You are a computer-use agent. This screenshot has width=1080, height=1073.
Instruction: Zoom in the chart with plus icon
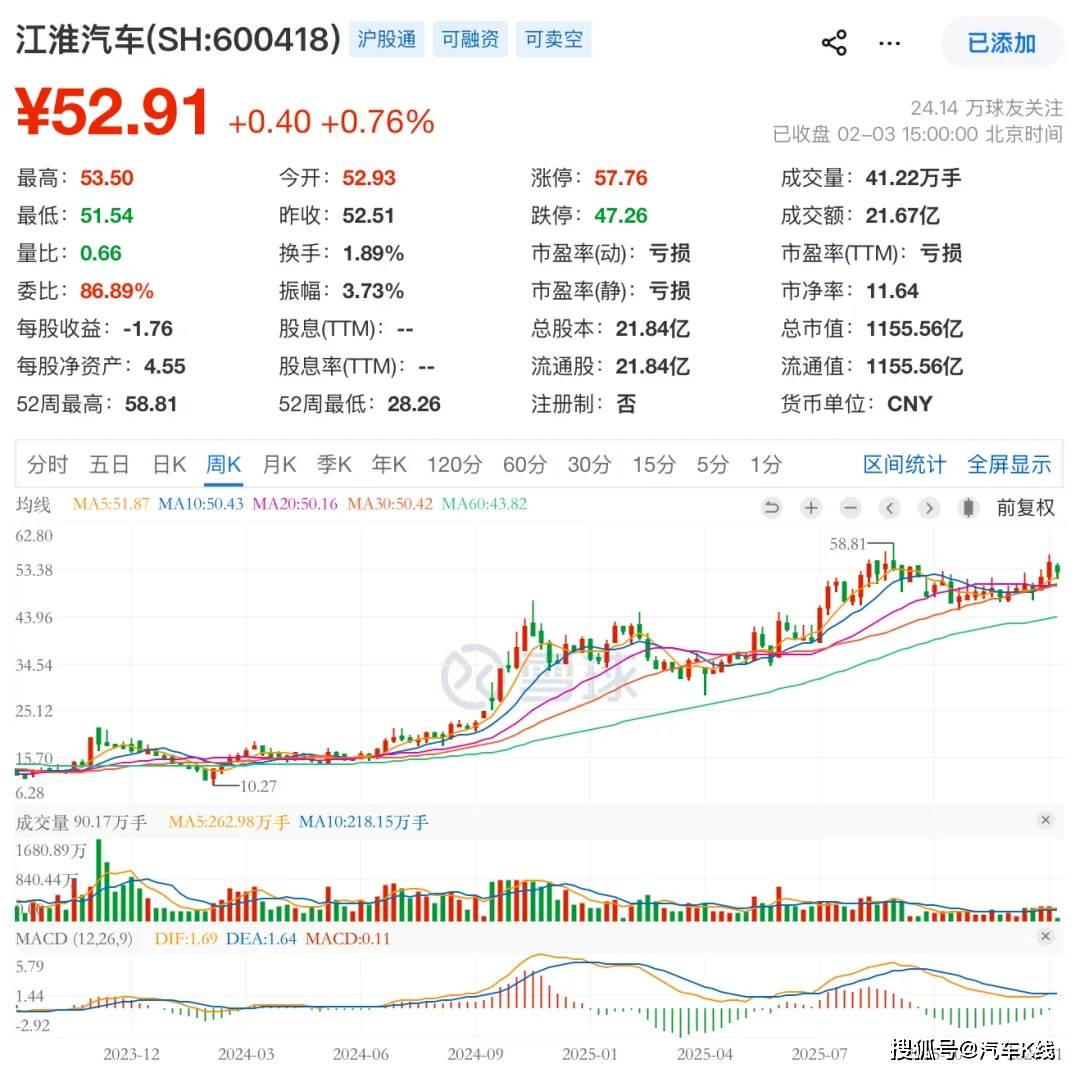(x=810, y=508)
